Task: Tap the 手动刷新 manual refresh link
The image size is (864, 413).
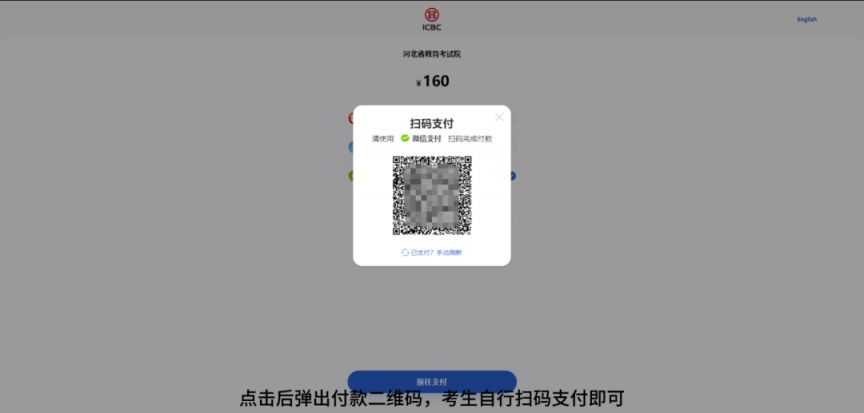Action: pos(449,253)
